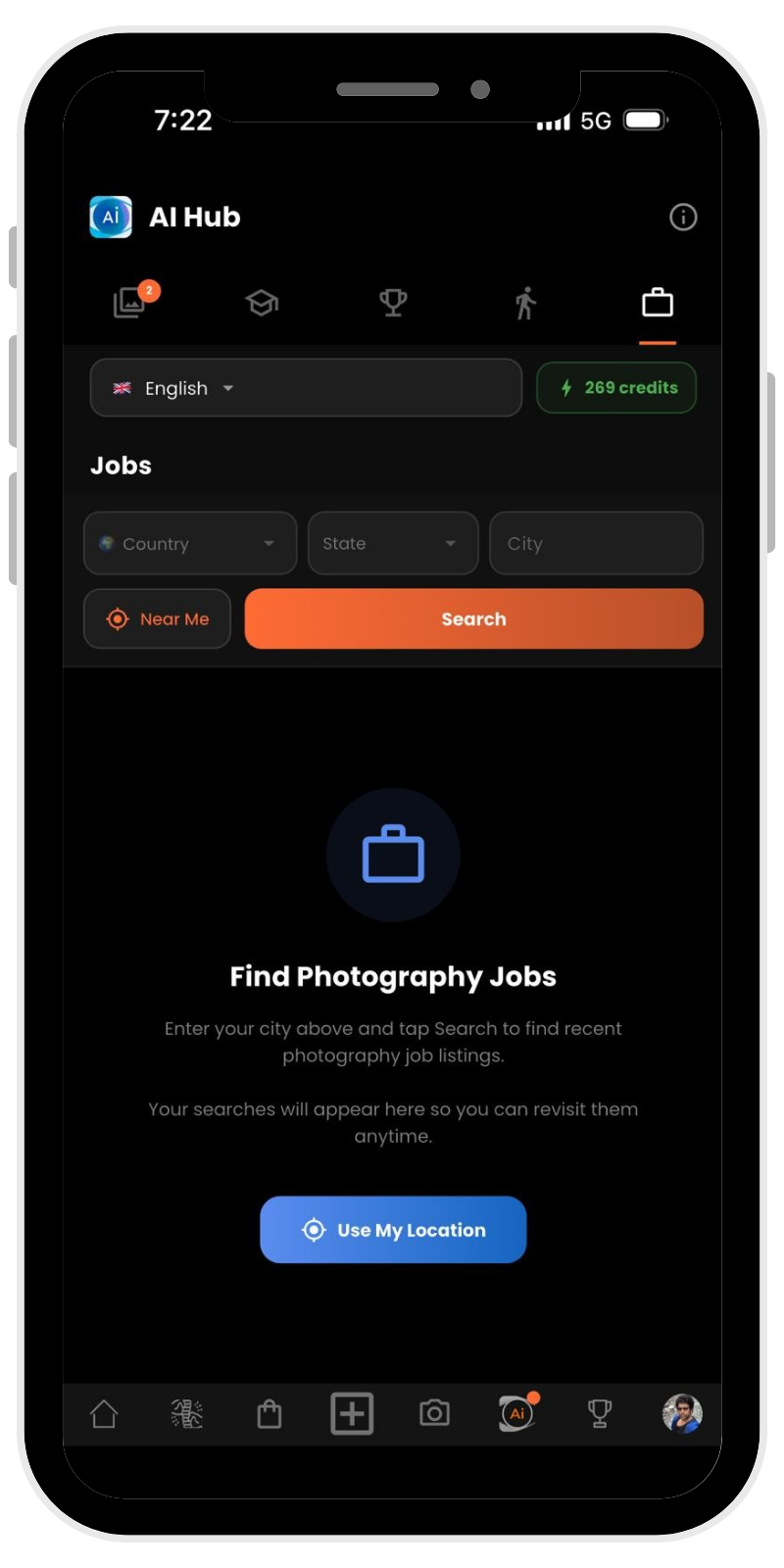The image size is (784, 1568).
Task: Tap the plus create button
Action: [x=352, y=1414]
